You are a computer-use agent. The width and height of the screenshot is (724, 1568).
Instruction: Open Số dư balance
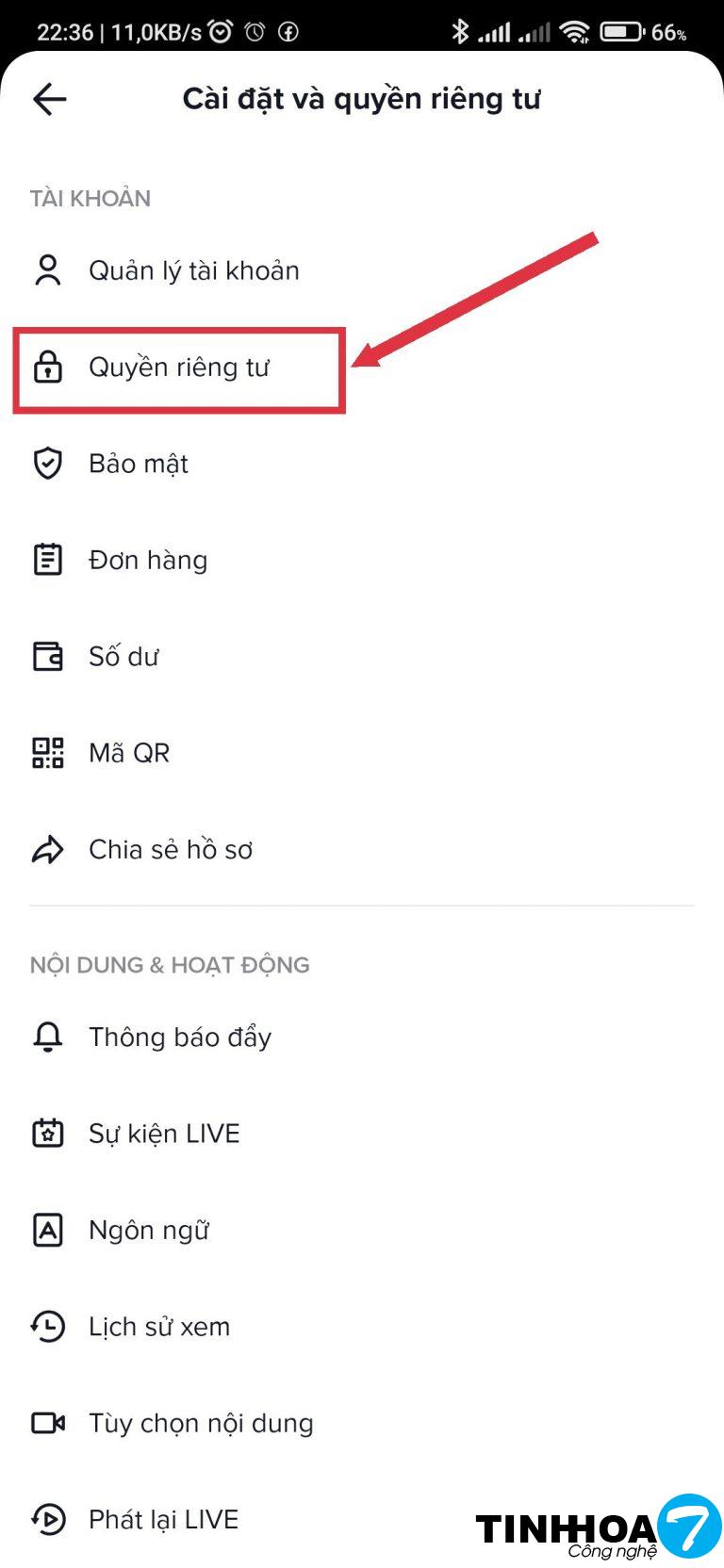click(123, 657)
